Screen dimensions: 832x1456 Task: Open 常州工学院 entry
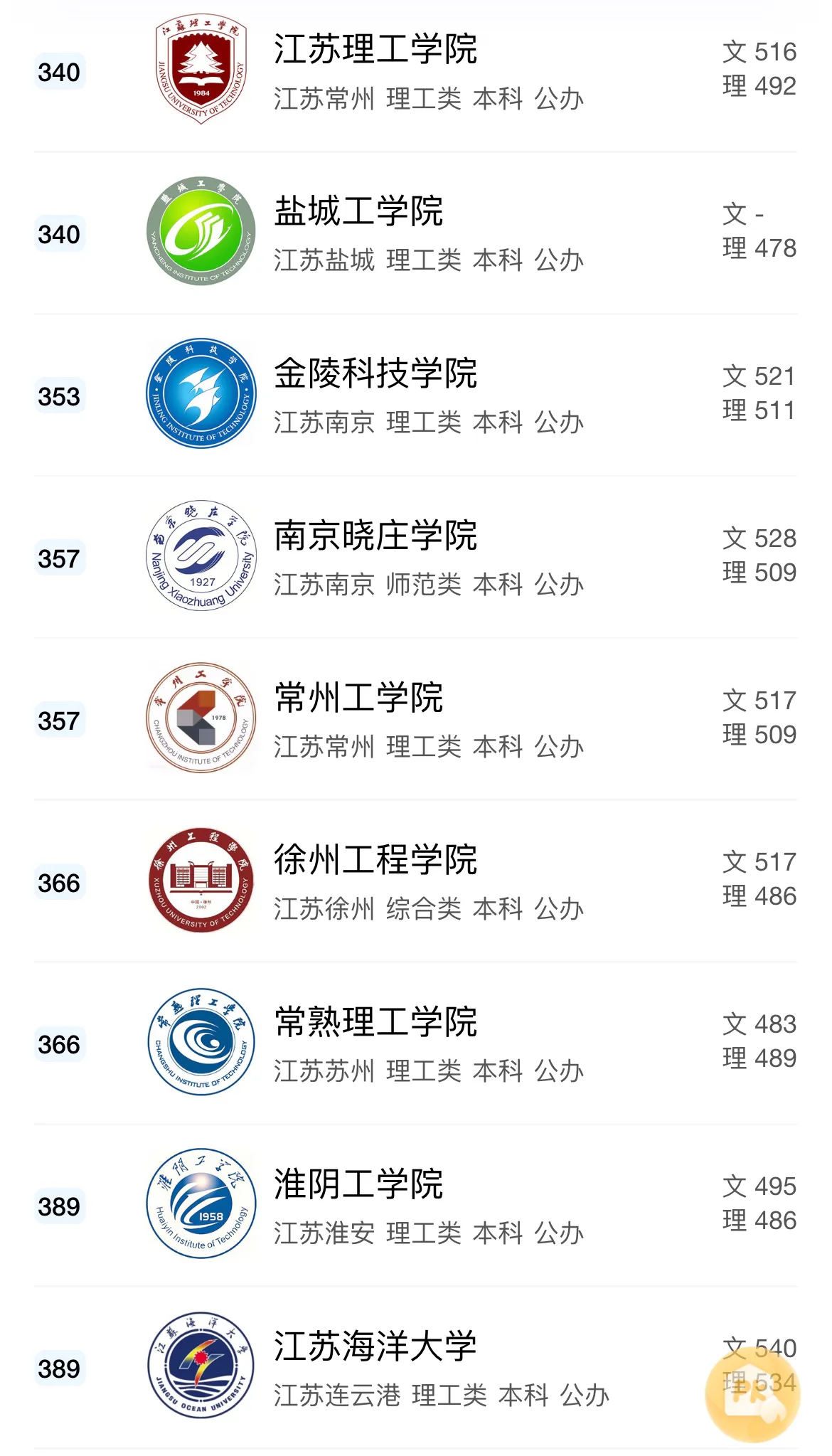359,698
